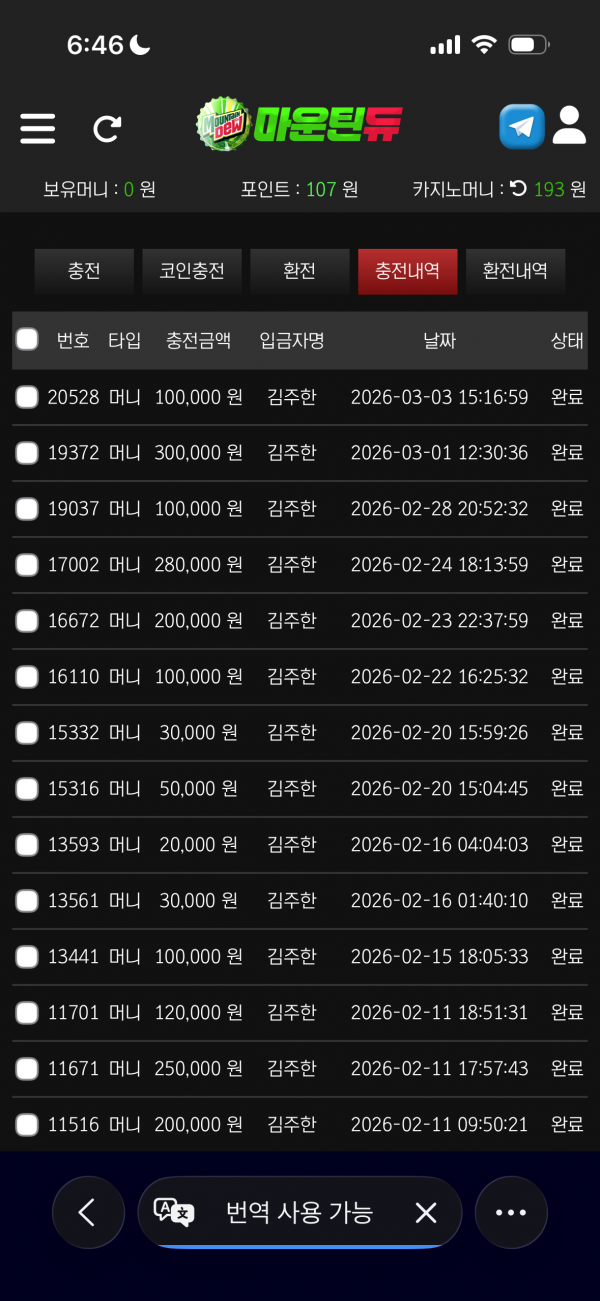Screen dimensions: 600x1301
Task: Open the Telegram channel icon
Action: tap(522, 127)
